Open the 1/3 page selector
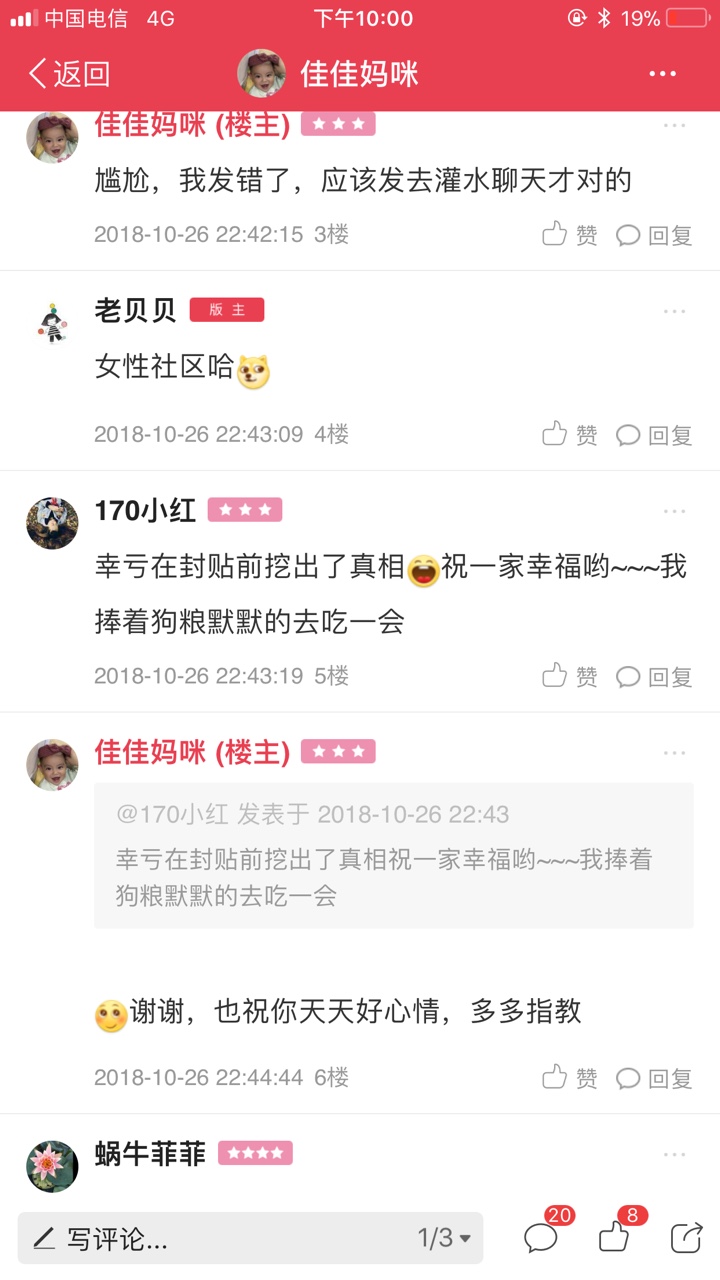 [x=444, y=1239]
